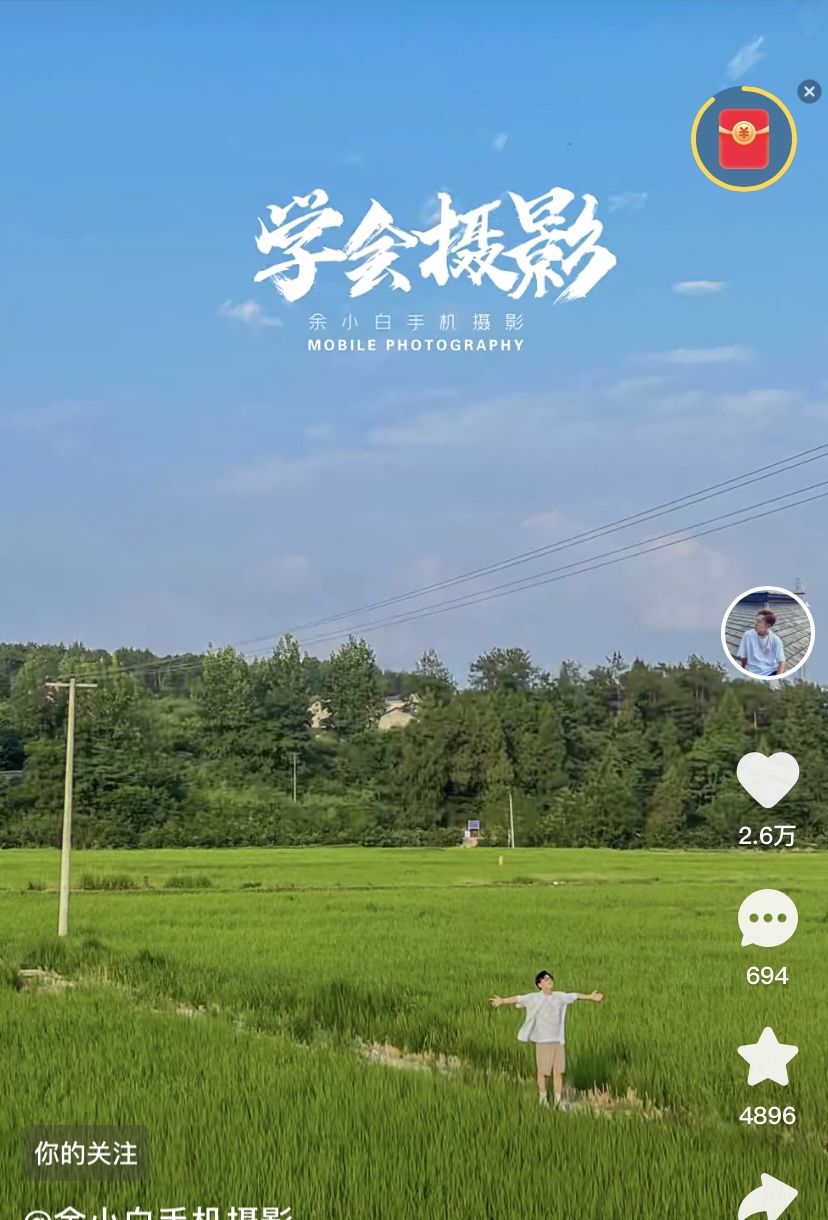Image resolution: width=828 pixels, height=1220 pixels.
Task: Like this video with the heart
Action: tap(767, 779)
